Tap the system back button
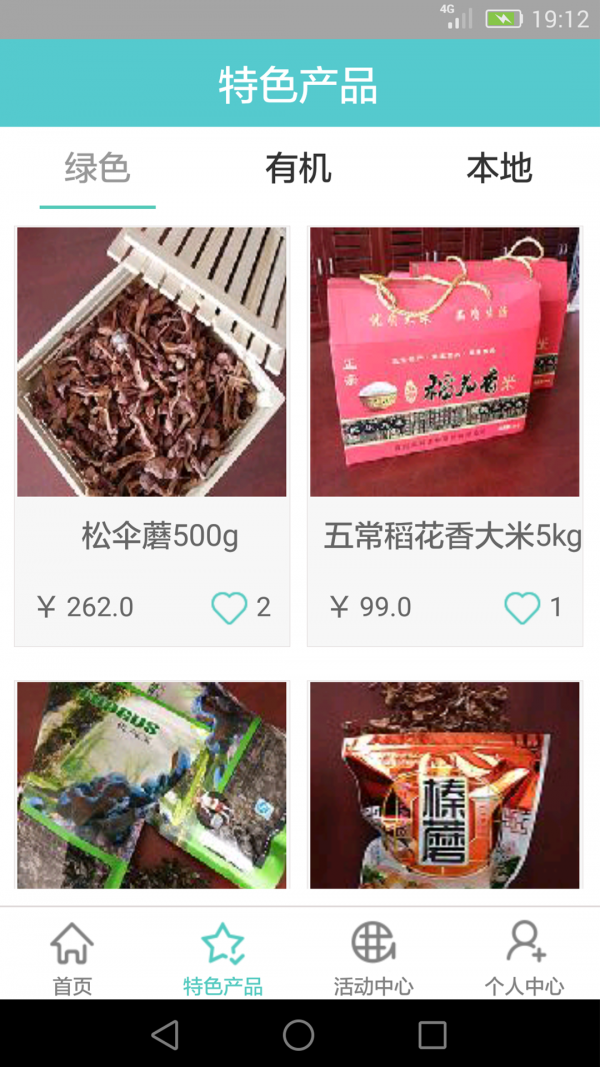This screenshot has height=1067, width=600. click(x=165, y=1034)
